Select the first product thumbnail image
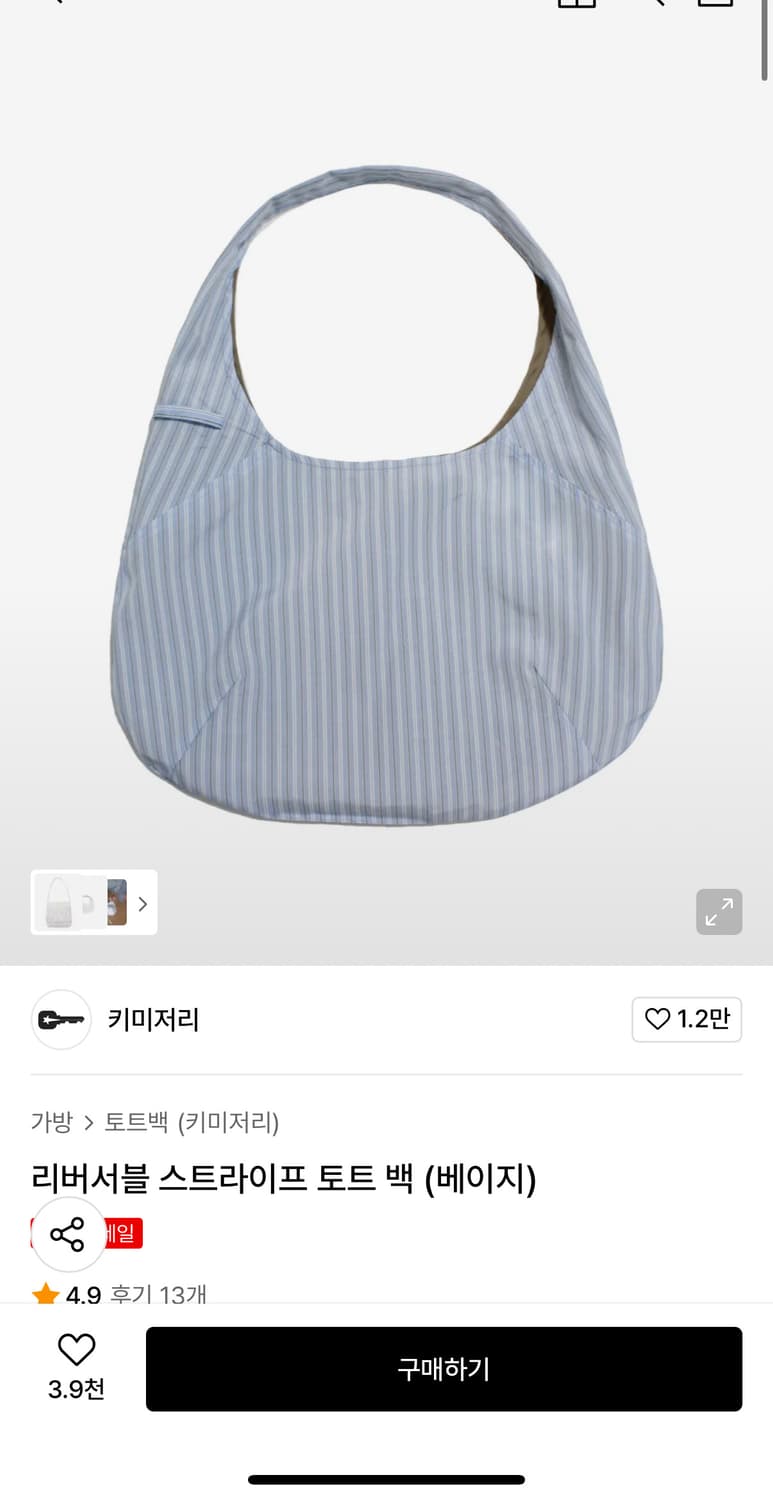Viewport: 773px width, 1500px height. pyautogui.click(x=60, y=903)
